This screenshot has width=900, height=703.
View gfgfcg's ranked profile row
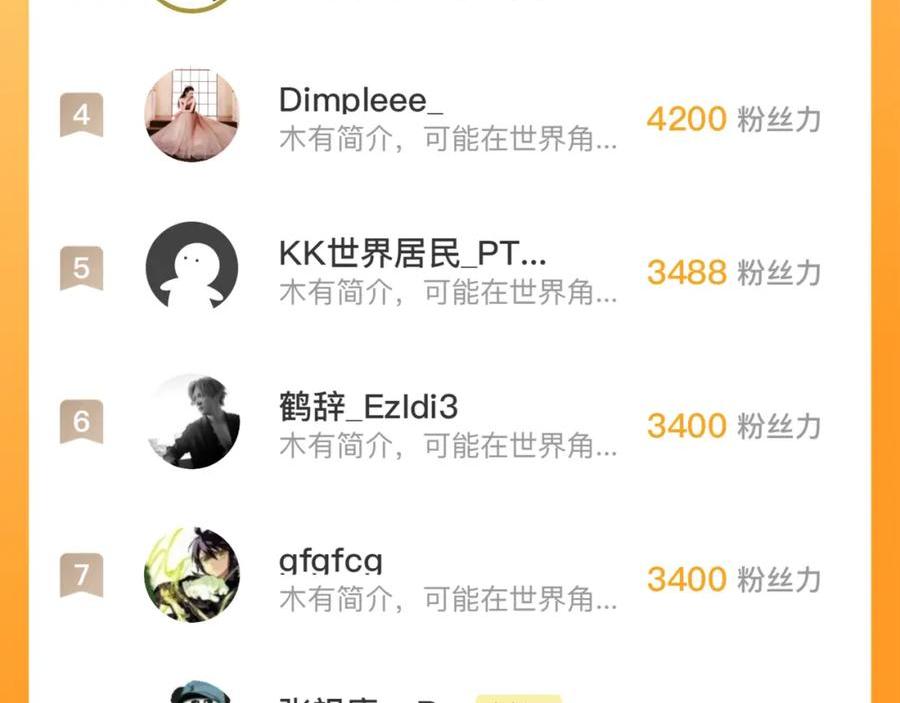click(x=448, y=578)
